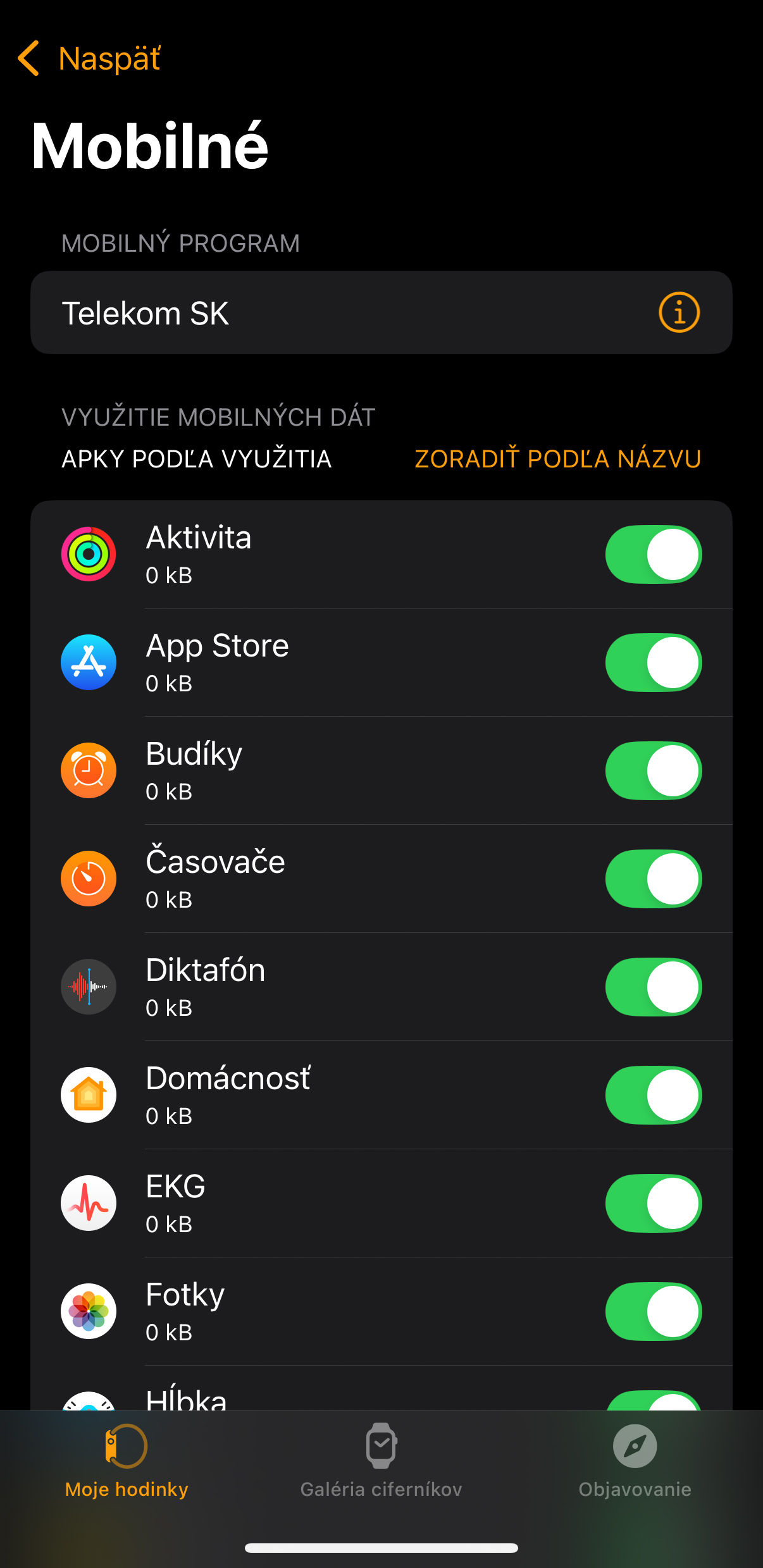The height and width of the screenshot is (1568, 763).
Task: Go back with the Naspäť button
Action: click(89, 58)
